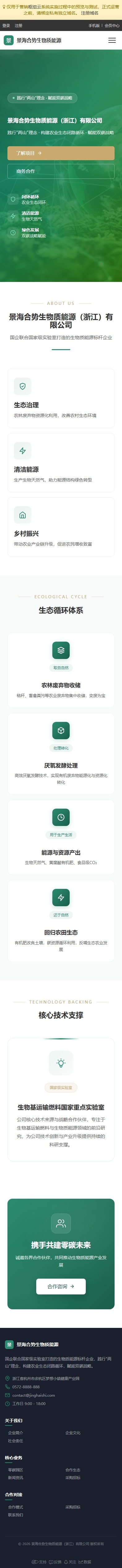Open the 合作生态 footer link

pyautogui.click(x=73, y=1469)
